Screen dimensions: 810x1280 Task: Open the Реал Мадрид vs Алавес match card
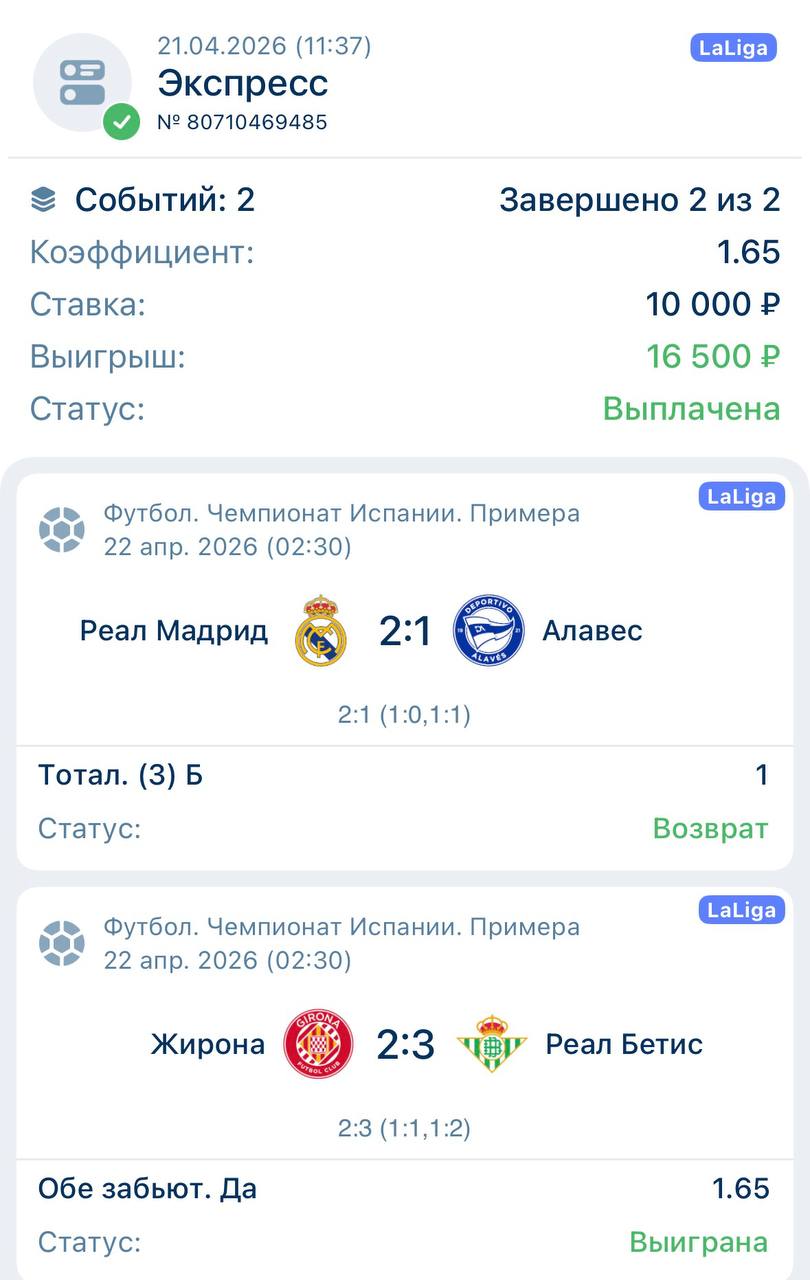[404, 632]
